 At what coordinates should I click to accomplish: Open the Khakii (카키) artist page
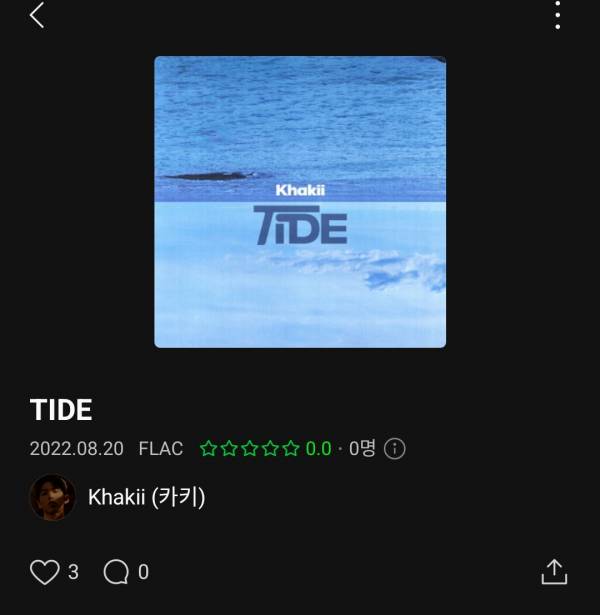pos(146,497)
